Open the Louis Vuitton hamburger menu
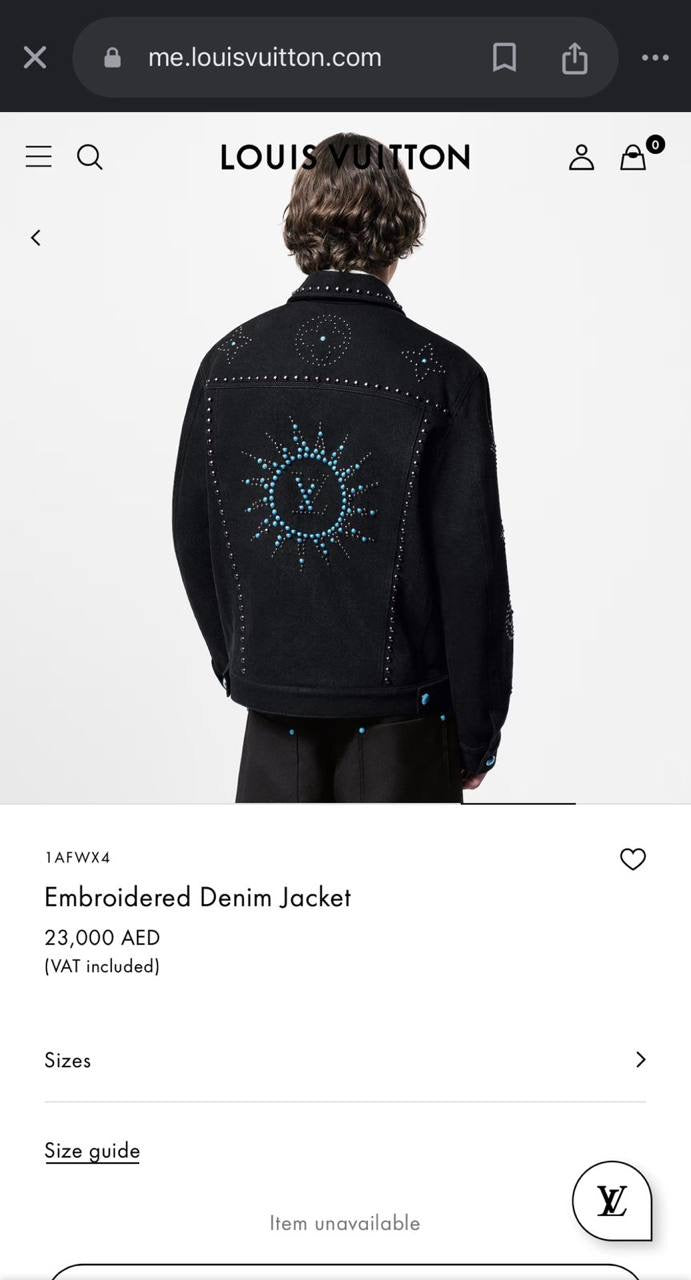 (39, 157)
